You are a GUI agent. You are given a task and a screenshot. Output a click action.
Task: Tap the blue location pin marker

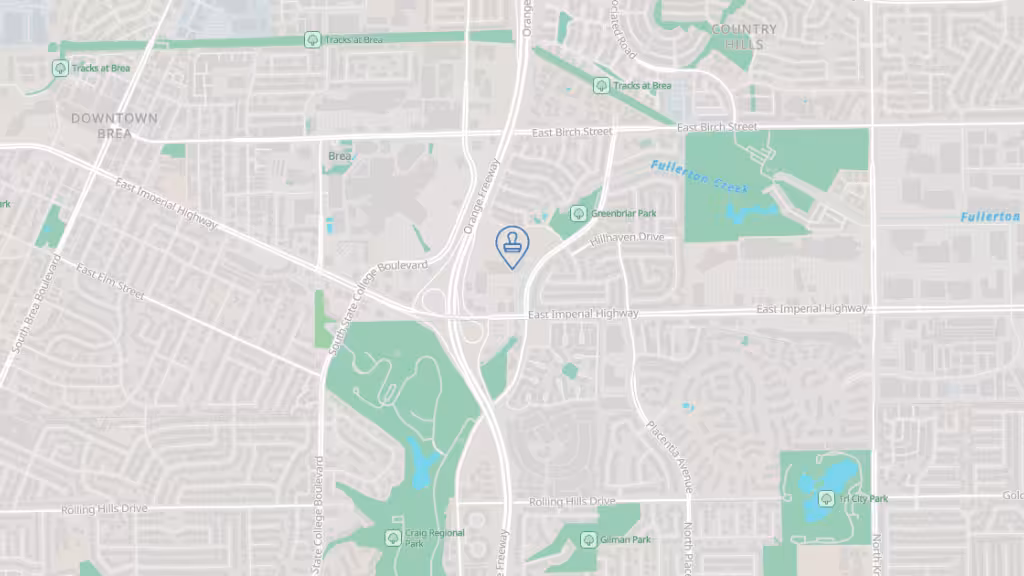coord(512,245)
